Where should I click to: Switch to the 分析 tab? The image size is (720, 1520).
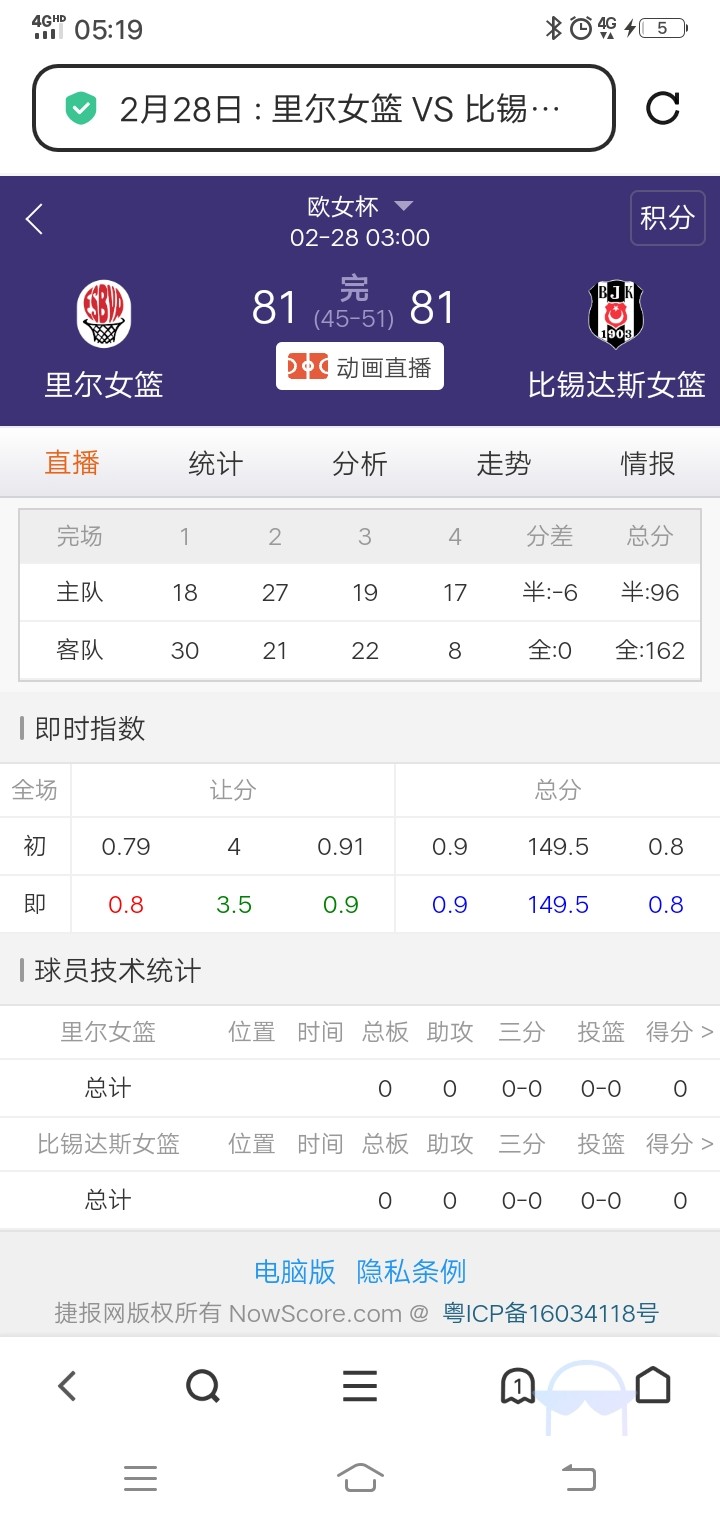point(360,463)
